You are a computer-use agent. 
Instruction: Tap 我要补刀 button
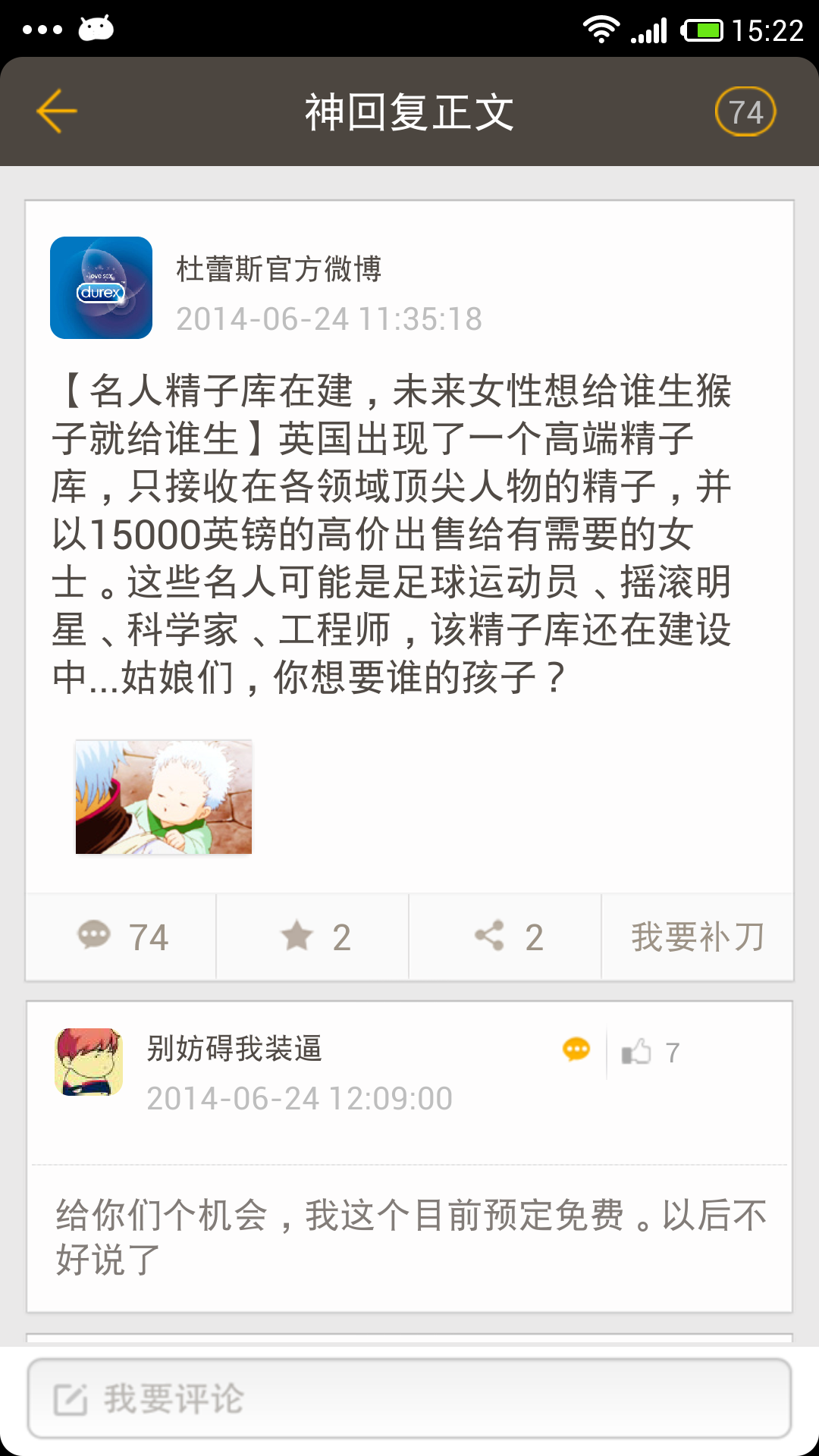point(698,937)
